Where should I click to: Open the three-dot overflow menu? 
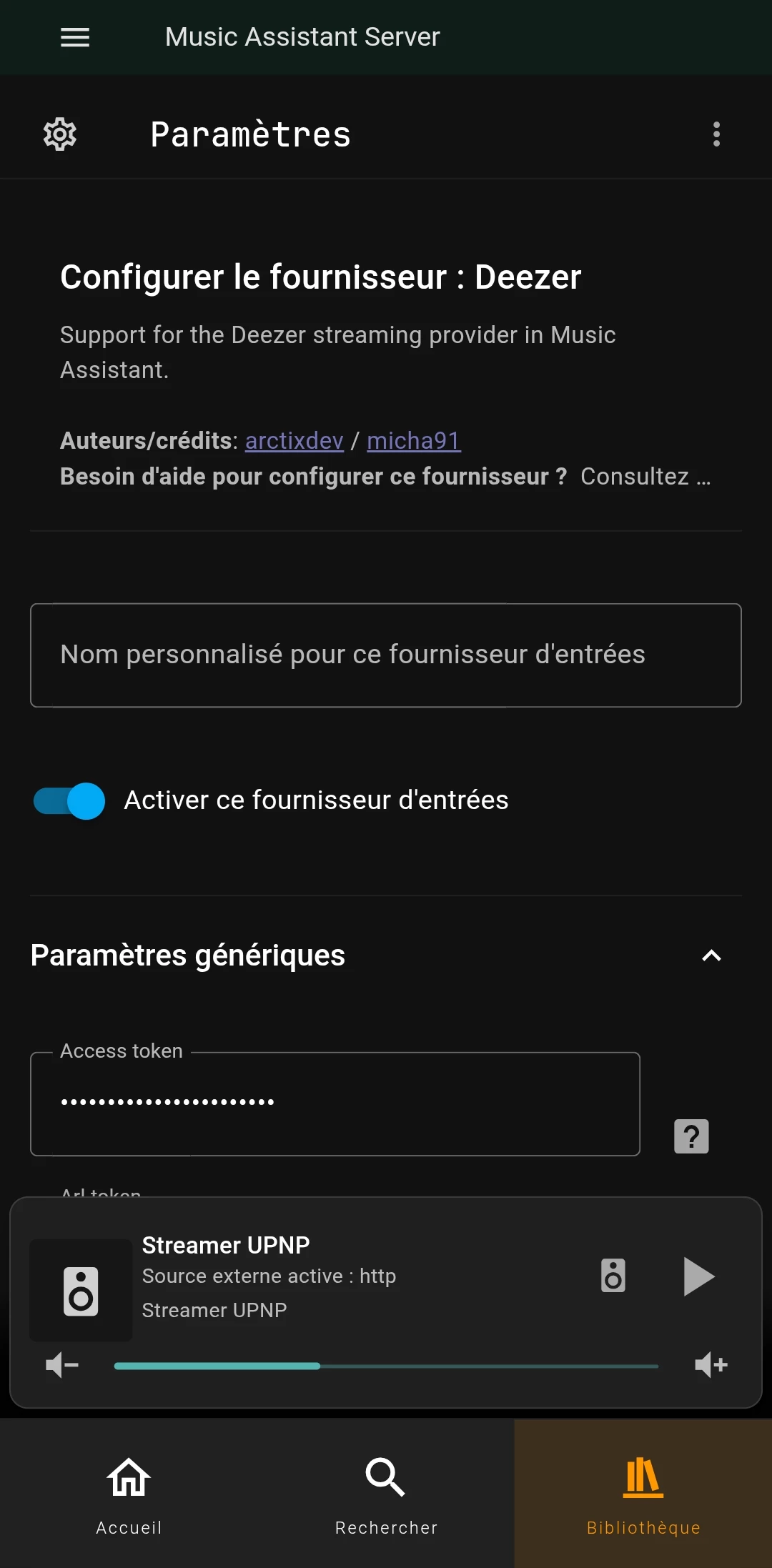pos(716,134)
